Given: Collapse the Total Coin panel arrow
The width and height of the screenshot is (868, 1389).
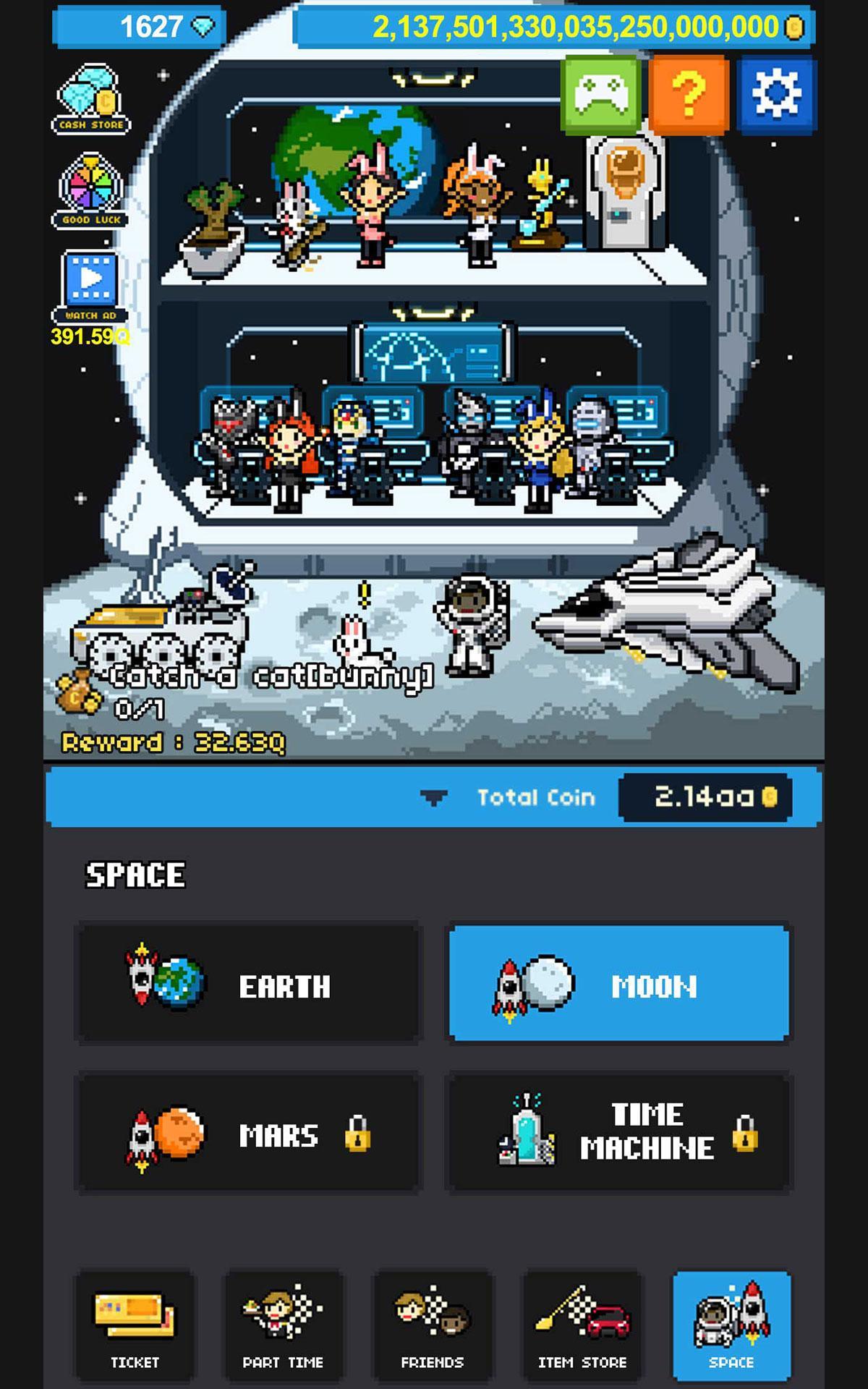Looking at the screenshot, I should pyautogui.click(x=435, y=797).
